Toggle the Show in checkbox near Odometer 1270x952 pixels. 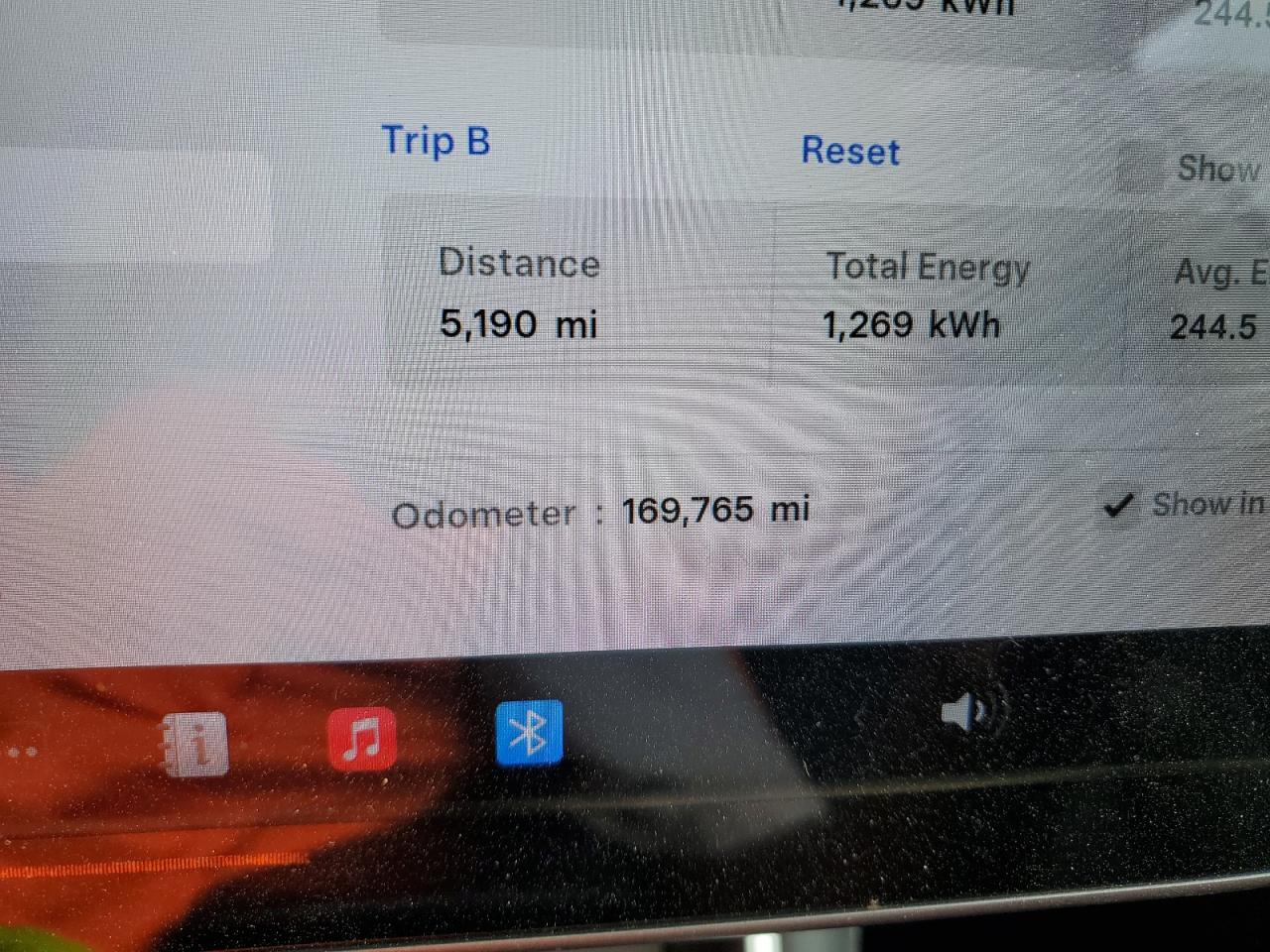click(1119, 506)
